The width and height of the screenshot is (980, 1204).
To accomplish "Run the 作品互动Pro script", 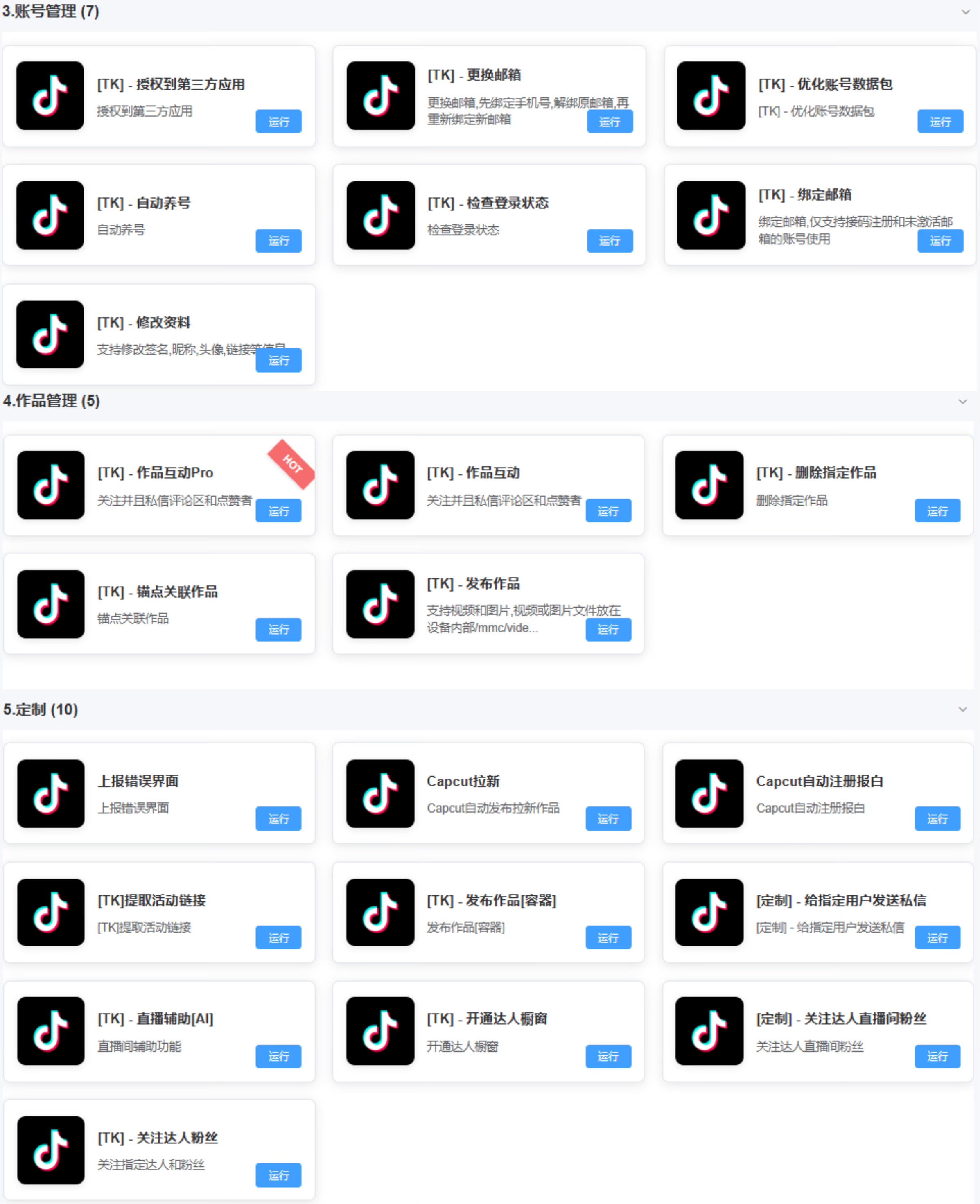I will (278, 511).
